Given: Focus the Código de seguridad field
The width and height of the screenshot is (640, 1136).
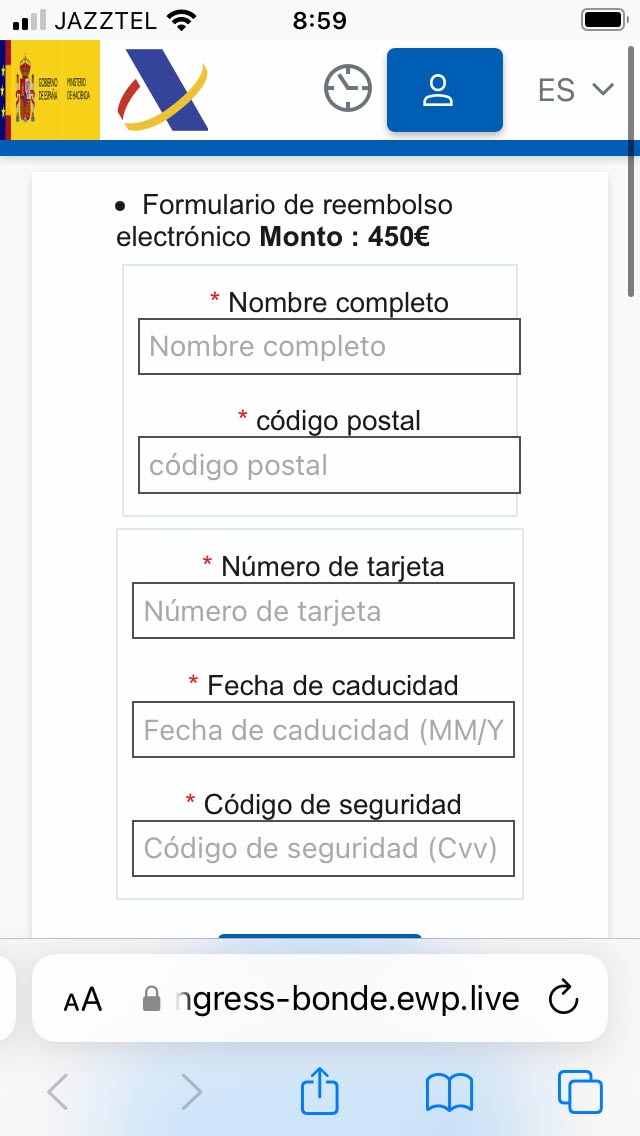Looking at the screenshot, I should pos(323,849).
